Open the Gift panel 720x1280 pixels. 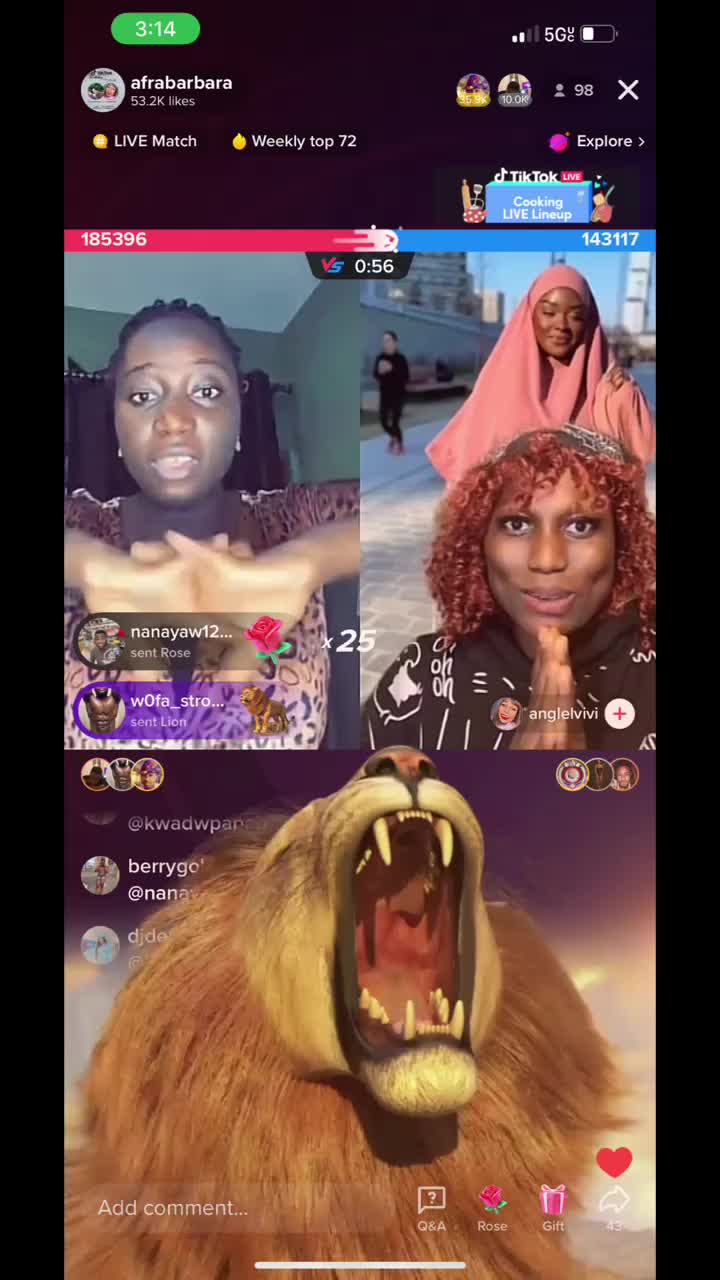(x=553, y=1209)
